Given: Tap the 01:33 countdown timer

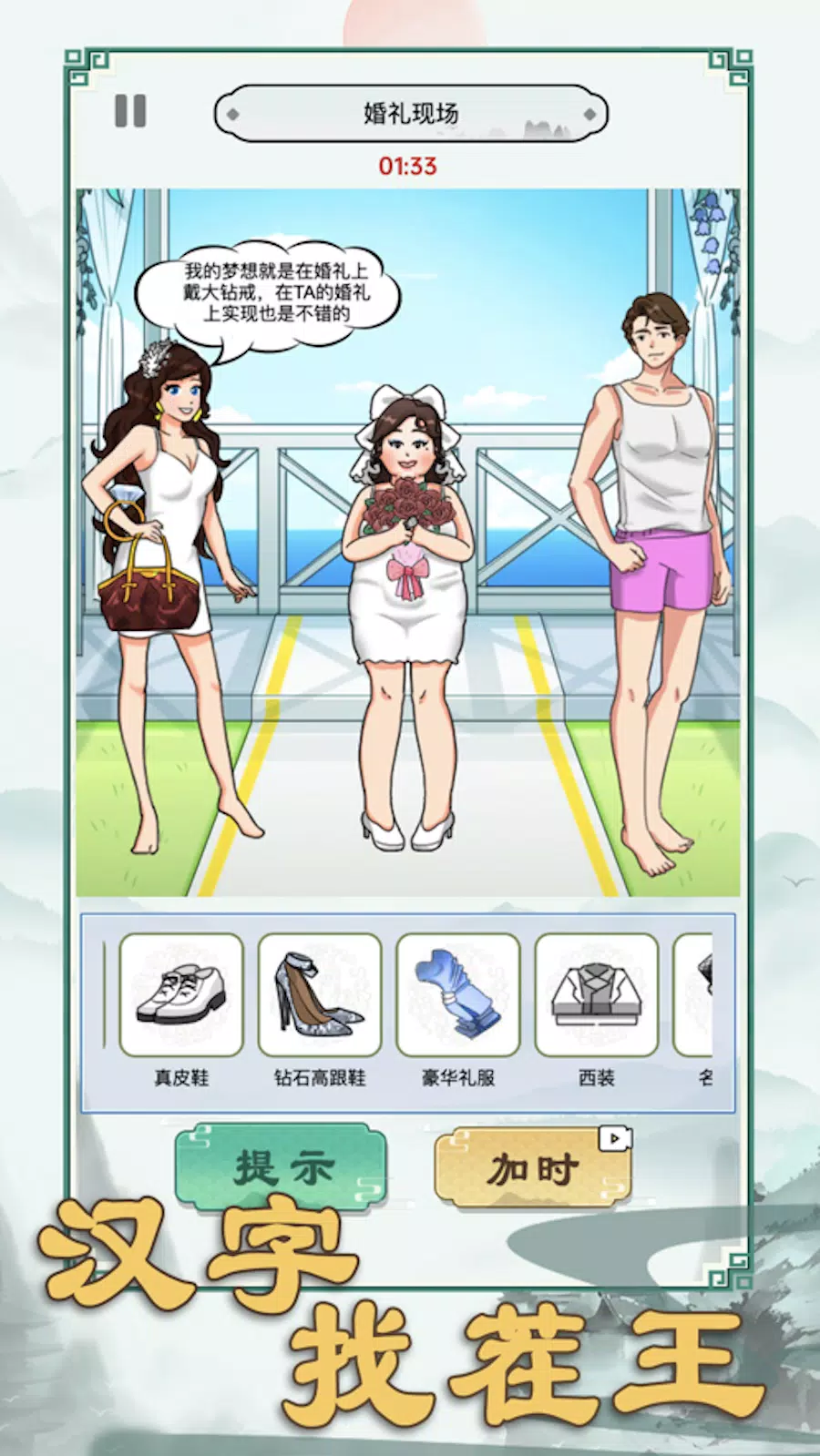Looking at the screenshot, I should point(408,166).
